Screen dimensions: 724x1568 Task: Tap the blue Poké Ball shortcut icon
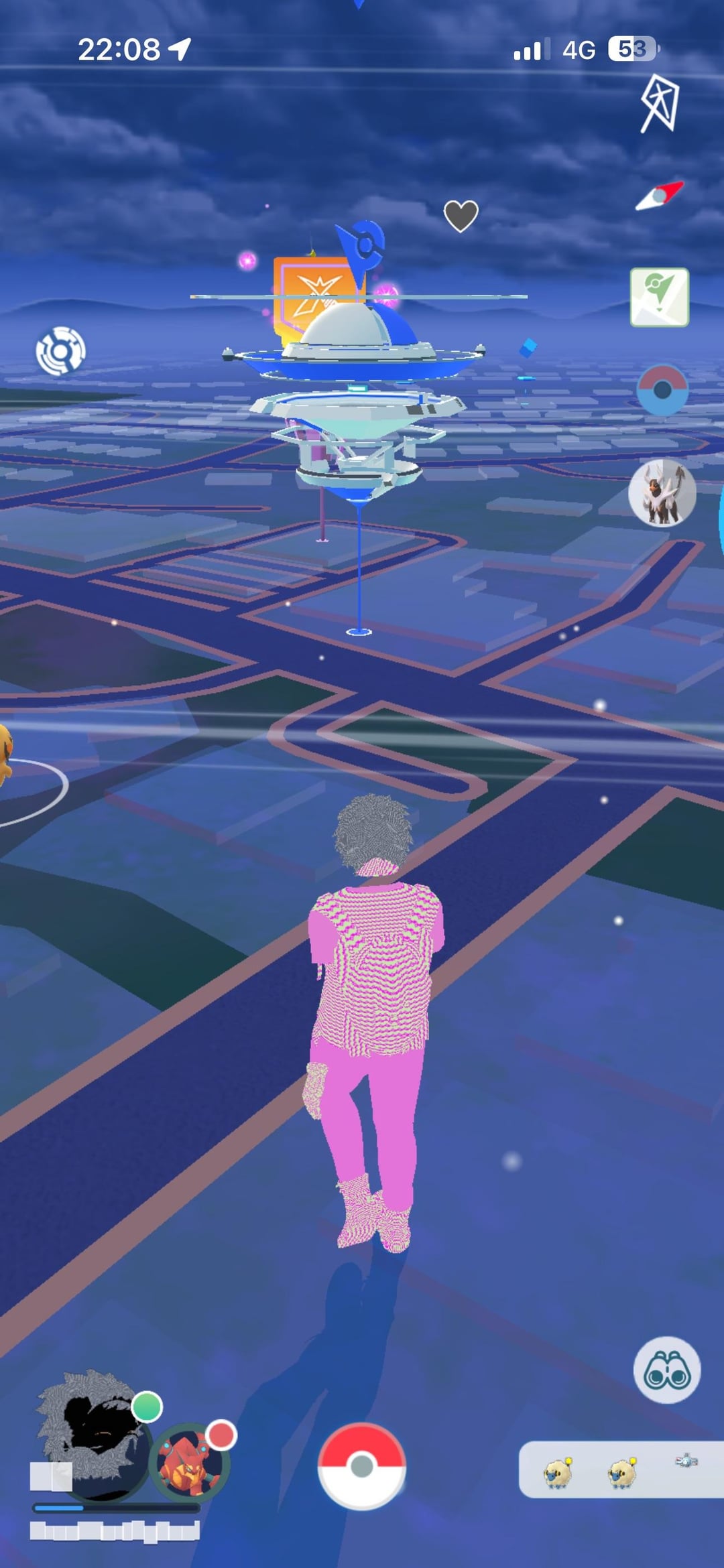click(662, 391)
